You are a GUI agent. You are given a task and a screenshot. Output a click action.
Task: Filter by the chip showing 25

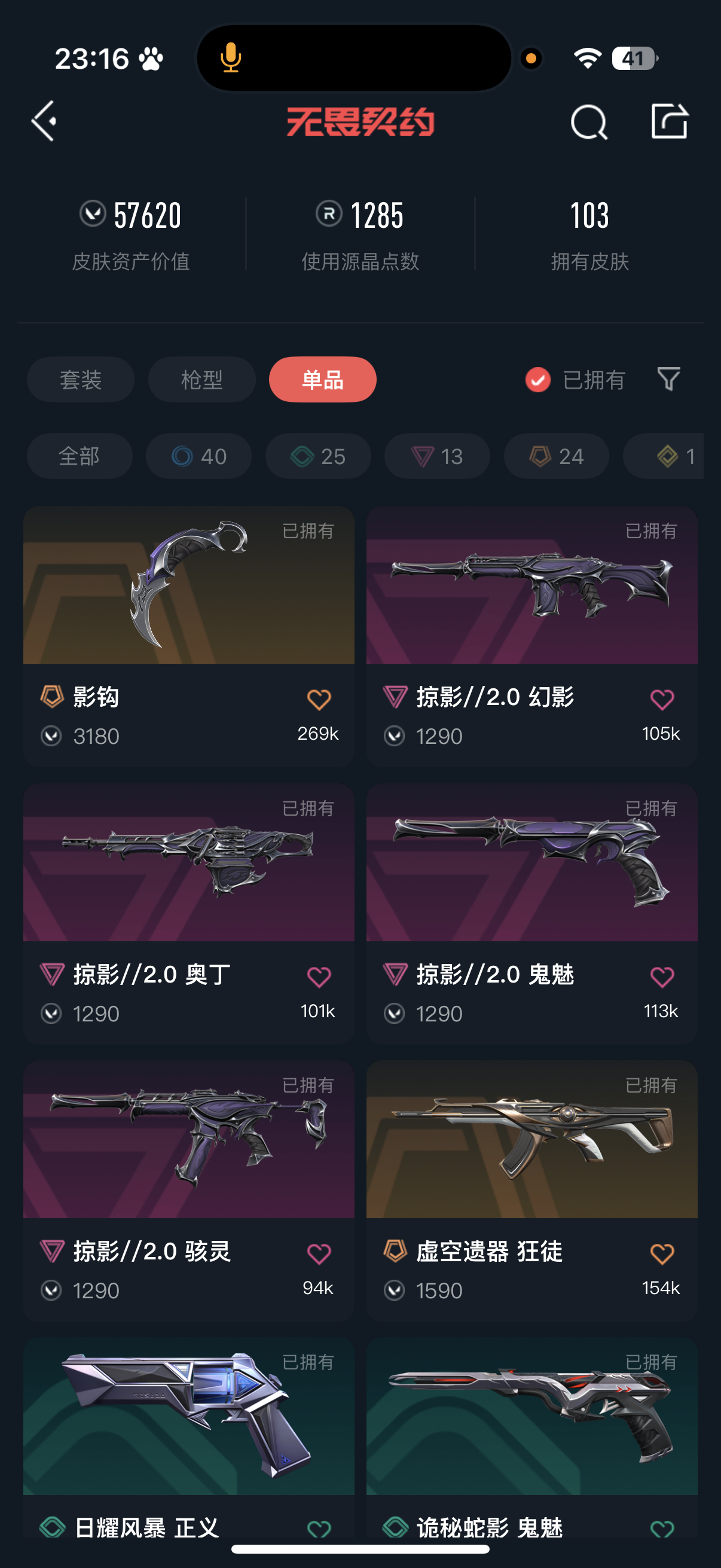point(317,456)
